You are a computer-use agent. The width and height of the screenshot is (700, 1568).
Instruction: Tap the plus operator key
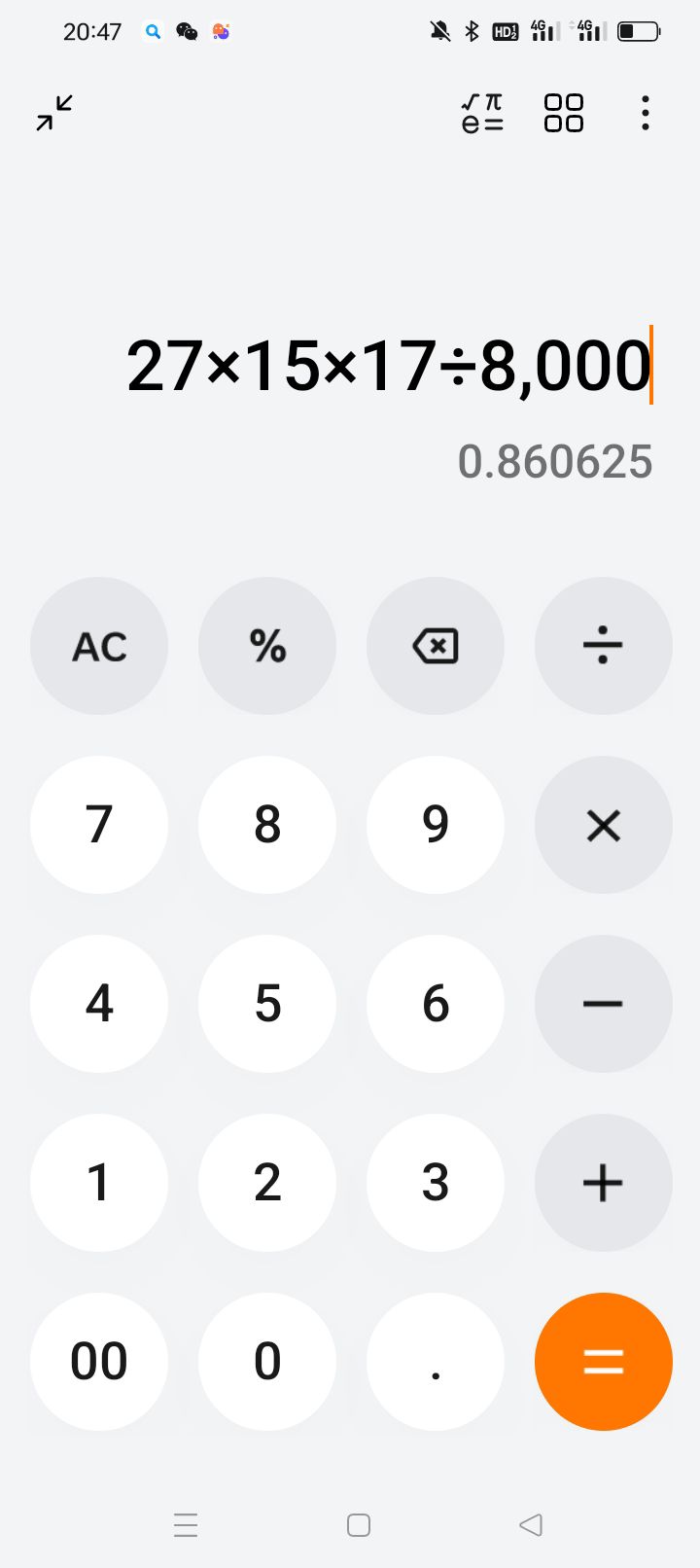604,1183
